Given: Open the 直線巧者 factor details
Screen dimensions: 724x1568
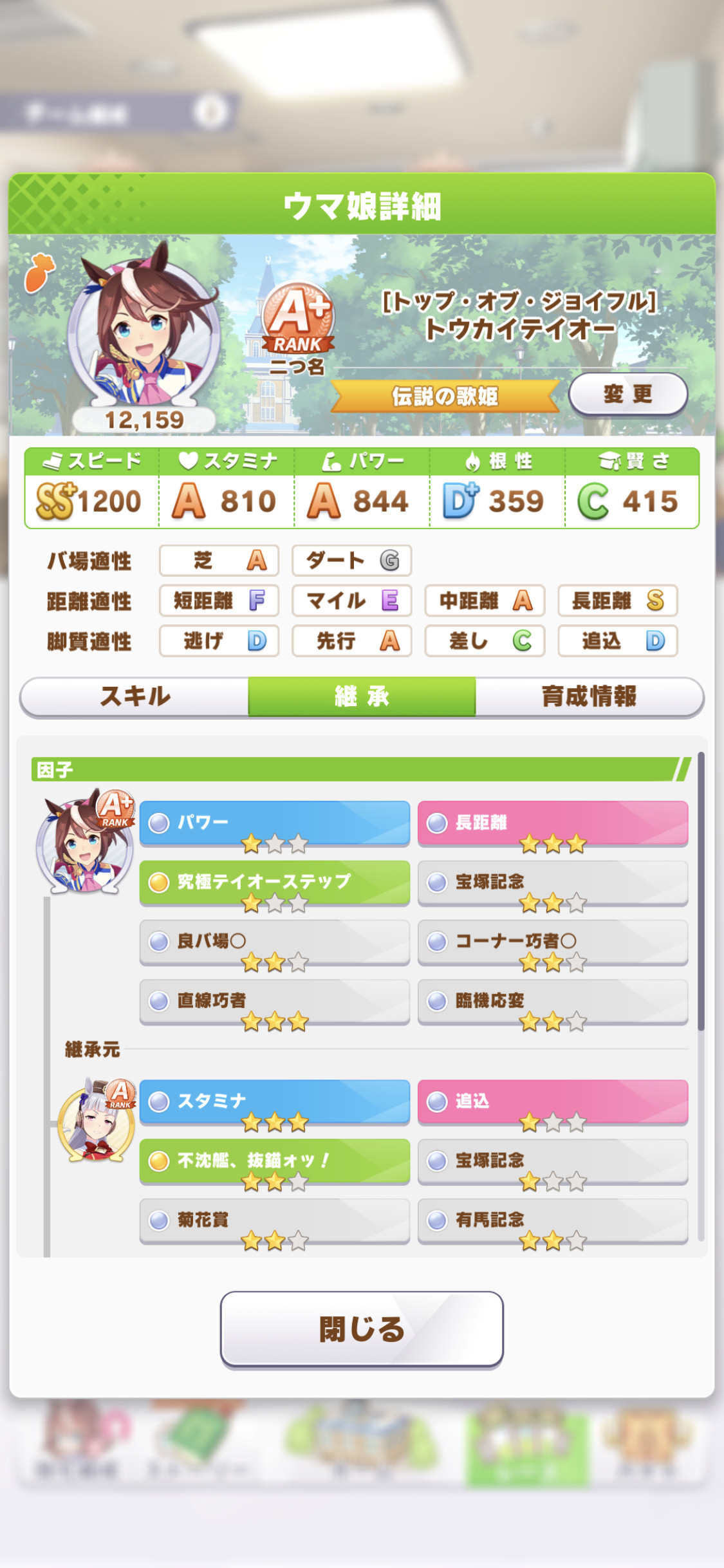Looking at the screenshot, I should (275, 1002).
